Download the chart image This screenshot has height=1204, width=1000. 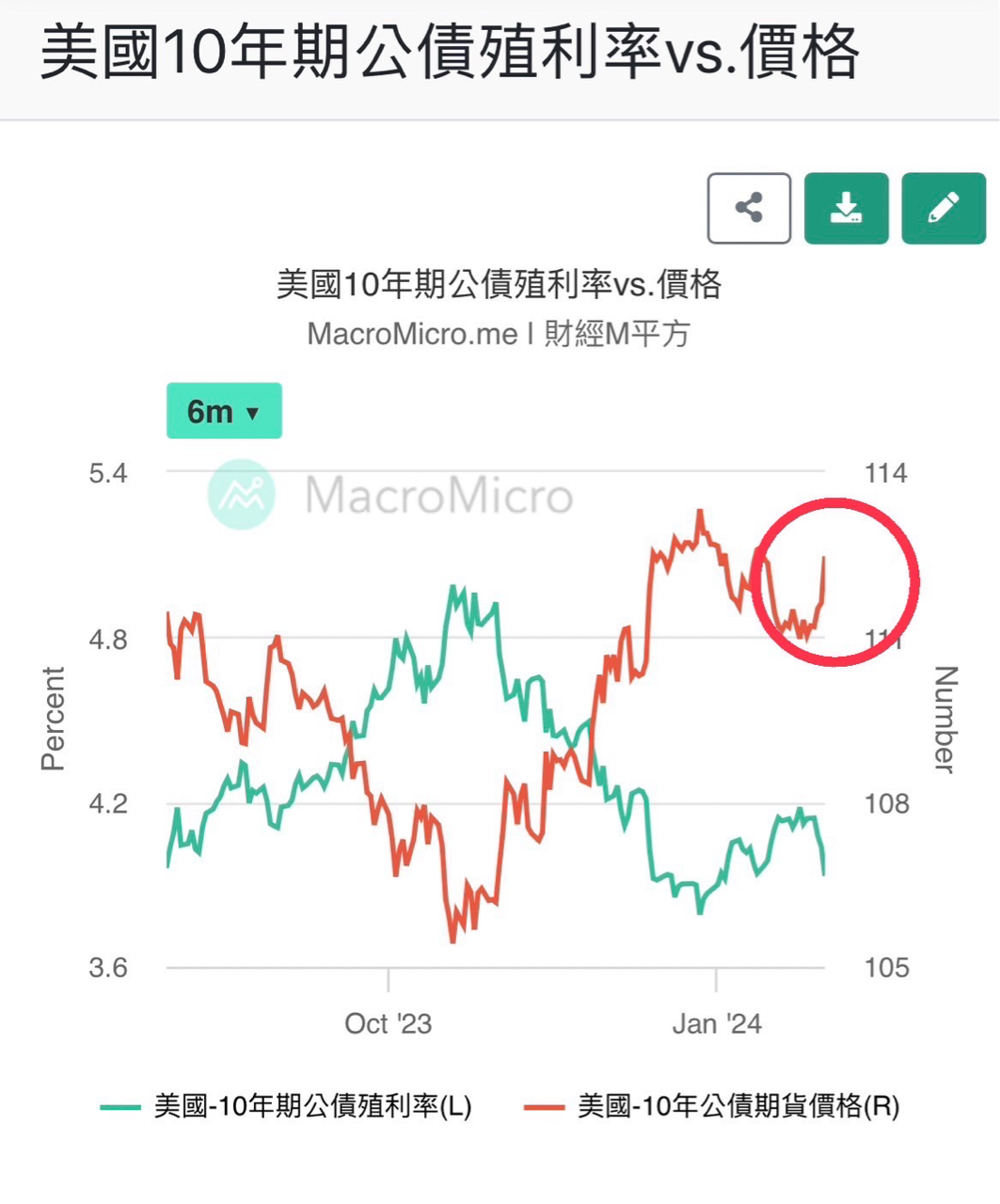[x=846, y=208]
